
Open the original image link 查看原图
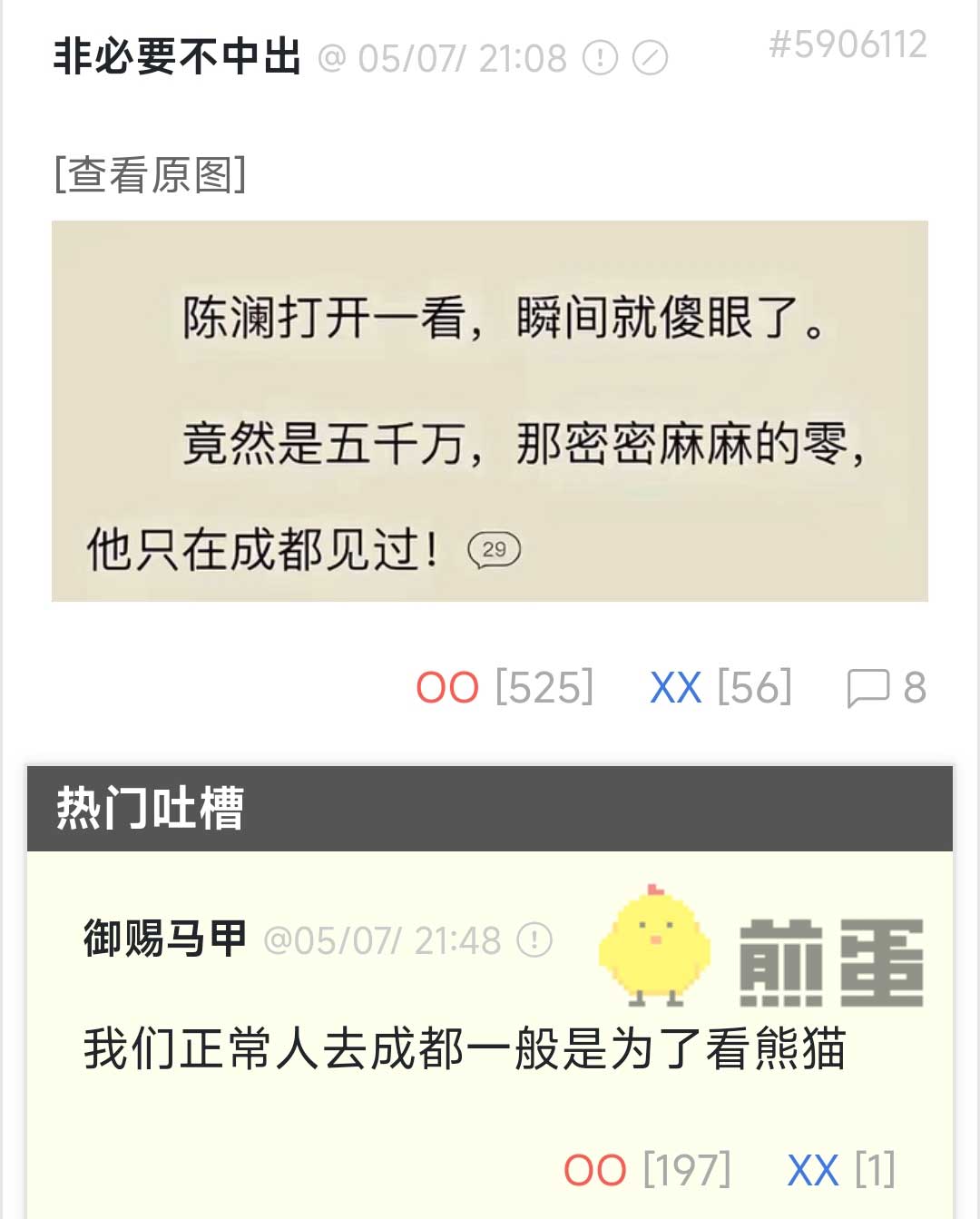151,174
